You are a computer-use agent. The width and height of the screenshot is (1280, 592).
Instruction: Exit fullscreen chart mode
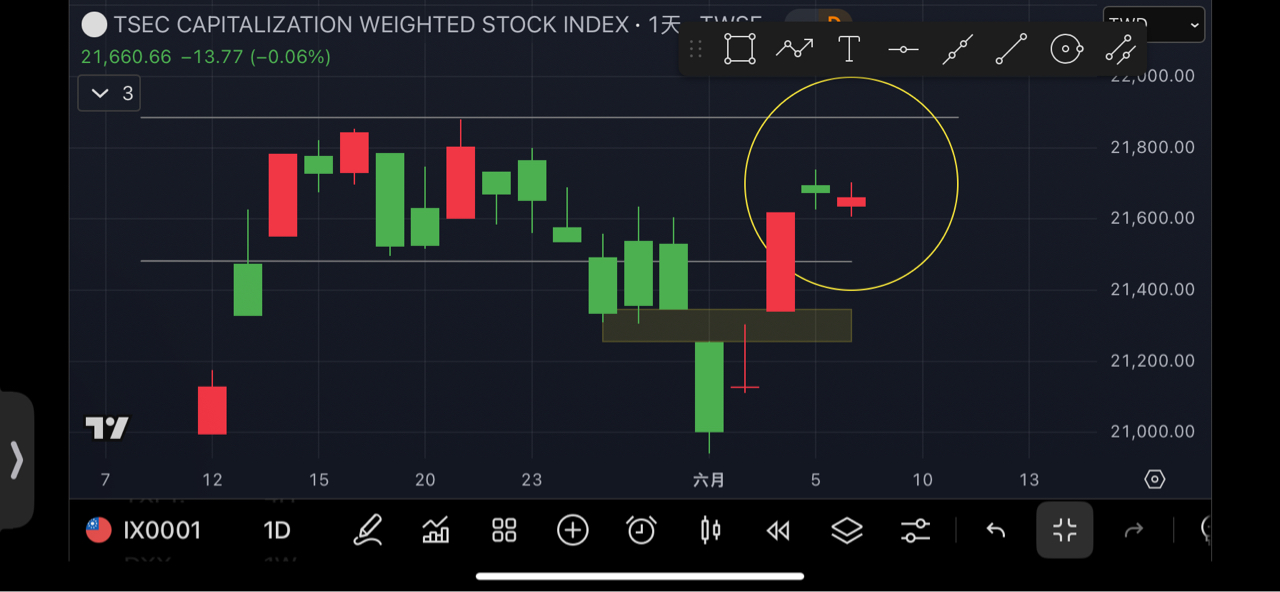[1064, 530]
